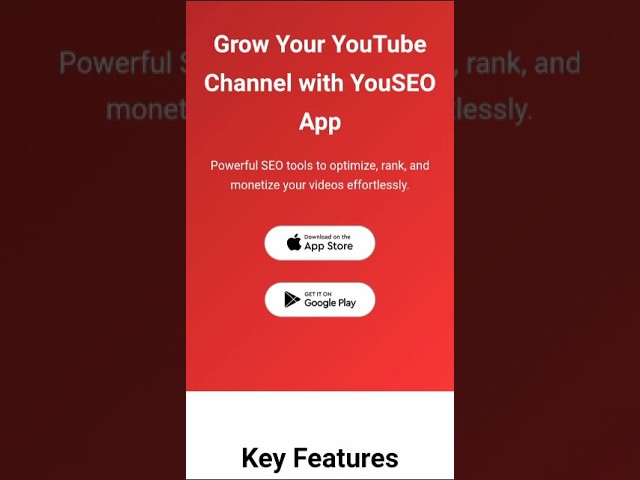
Task: Open the Get it on Google Play button
Action: pos(320,299)
